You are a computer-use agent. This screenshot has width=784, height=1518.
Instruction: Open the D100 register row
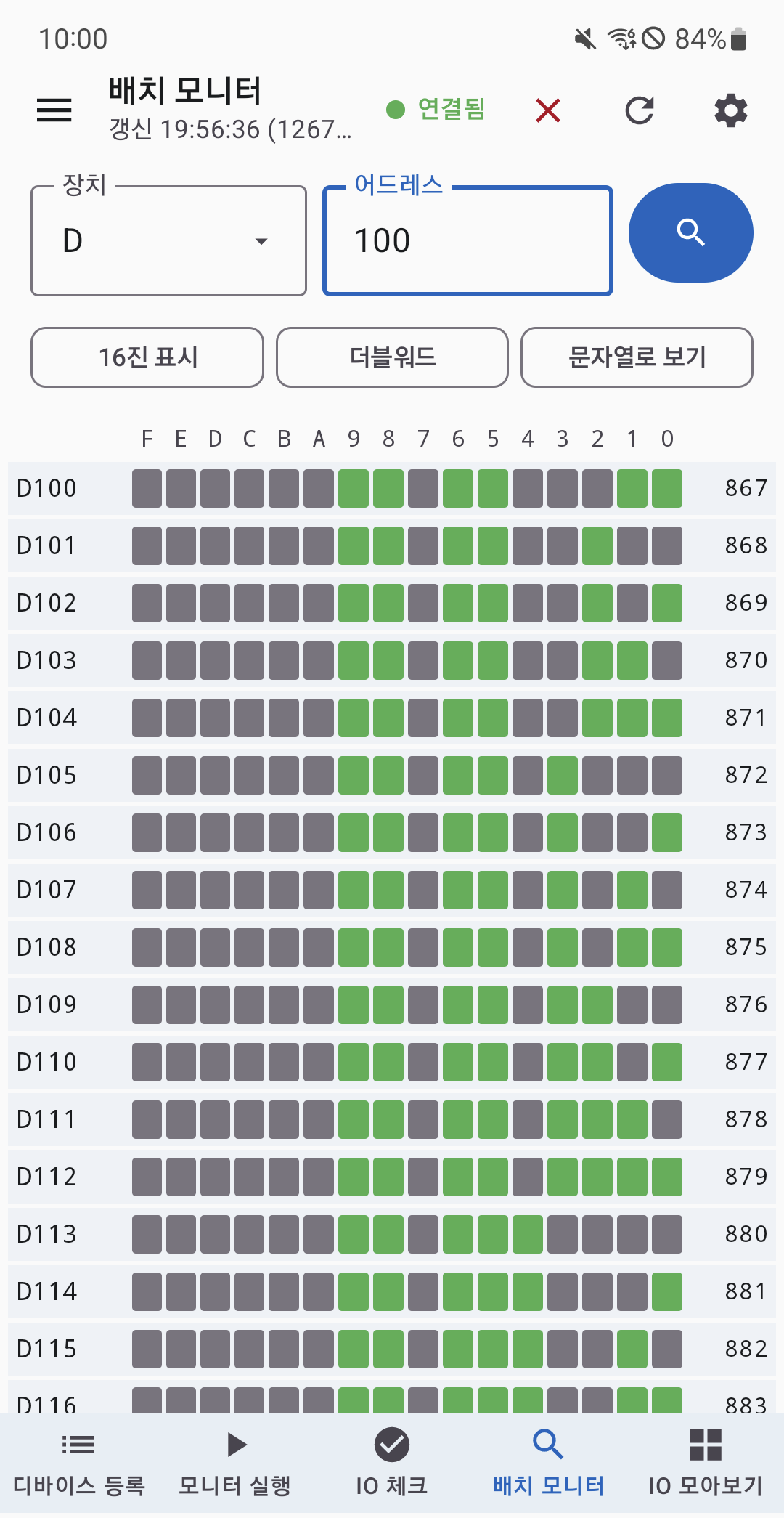point(392,488)
